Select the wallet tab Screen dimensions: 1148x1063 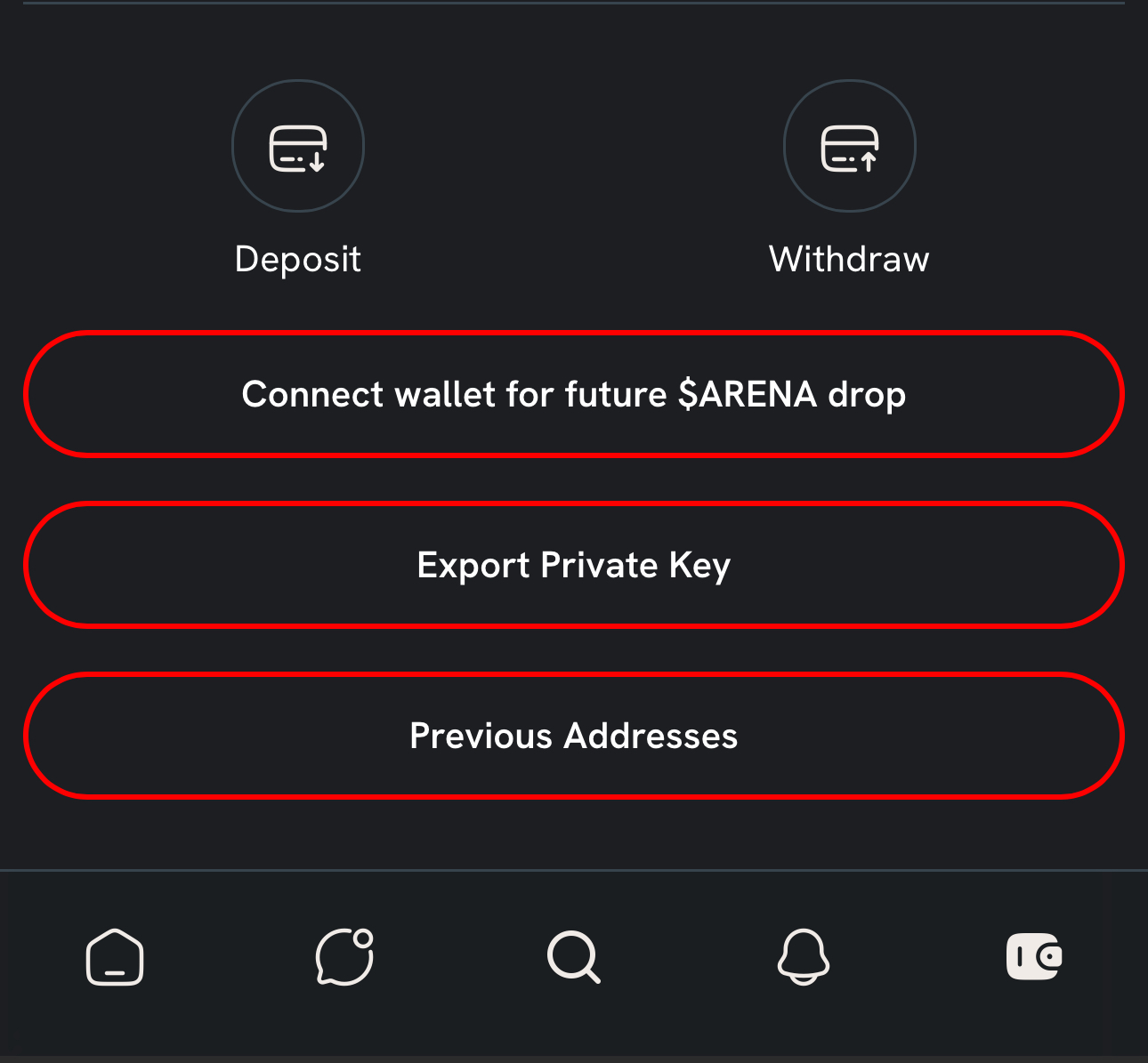point(1033,957)
